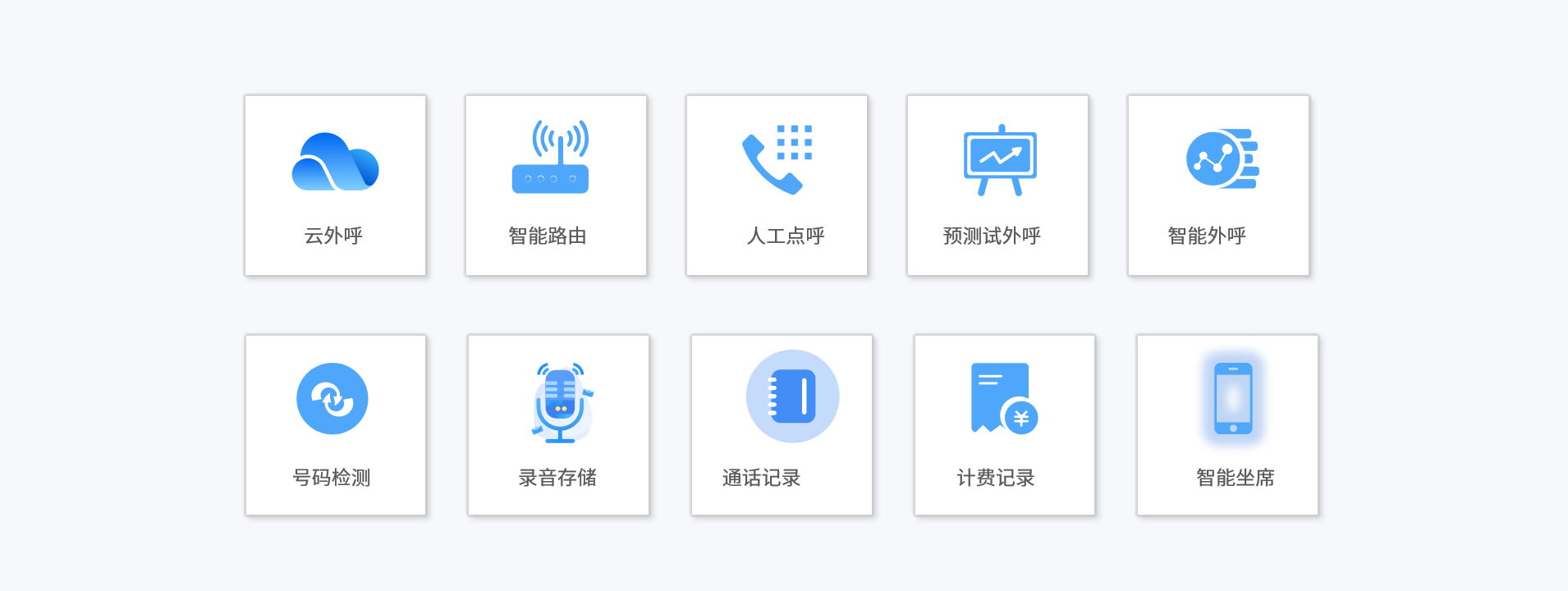Open the 云外呼 card
Image resolution: width=1568 pixels, height=591 pixels.
tap(335, 186)
